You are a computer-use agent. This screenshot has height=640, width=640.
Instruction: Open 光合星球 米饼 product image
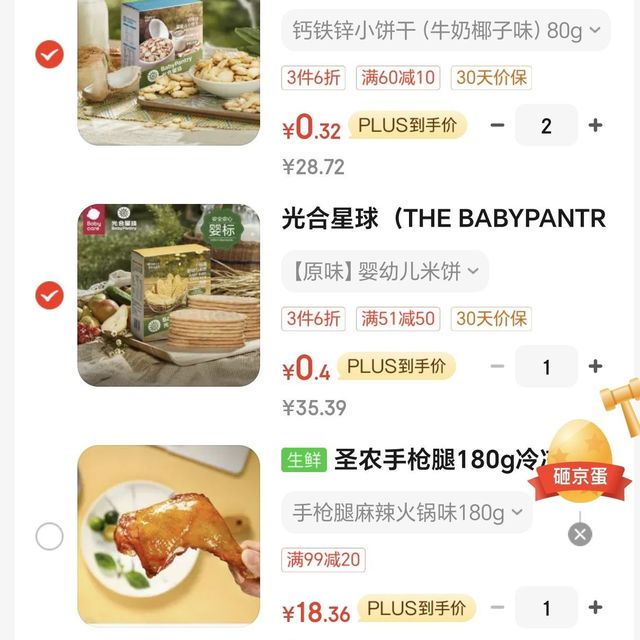[169, 296]
